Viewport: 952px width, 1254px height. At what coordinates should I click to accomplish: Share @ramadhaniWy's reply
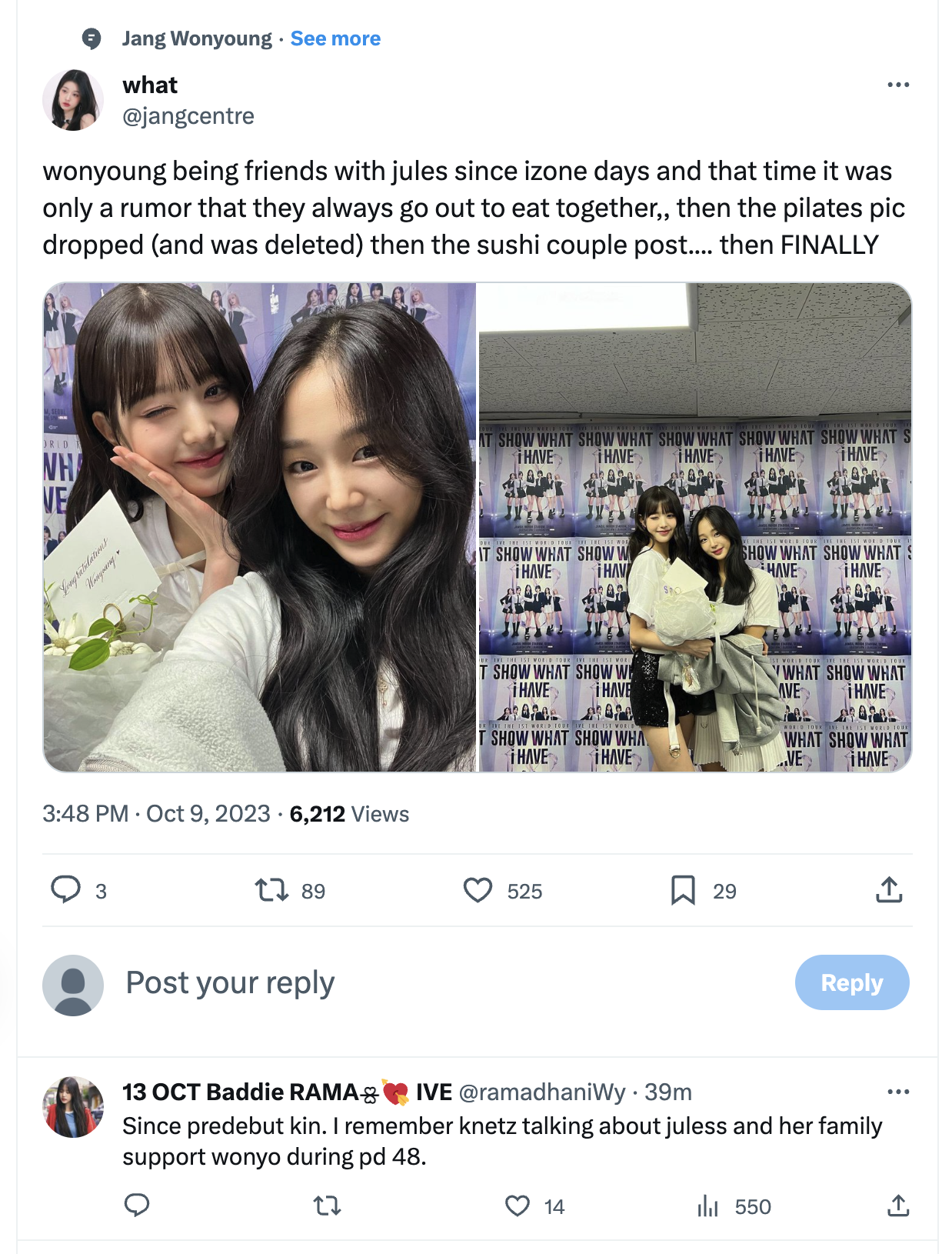897,1206
